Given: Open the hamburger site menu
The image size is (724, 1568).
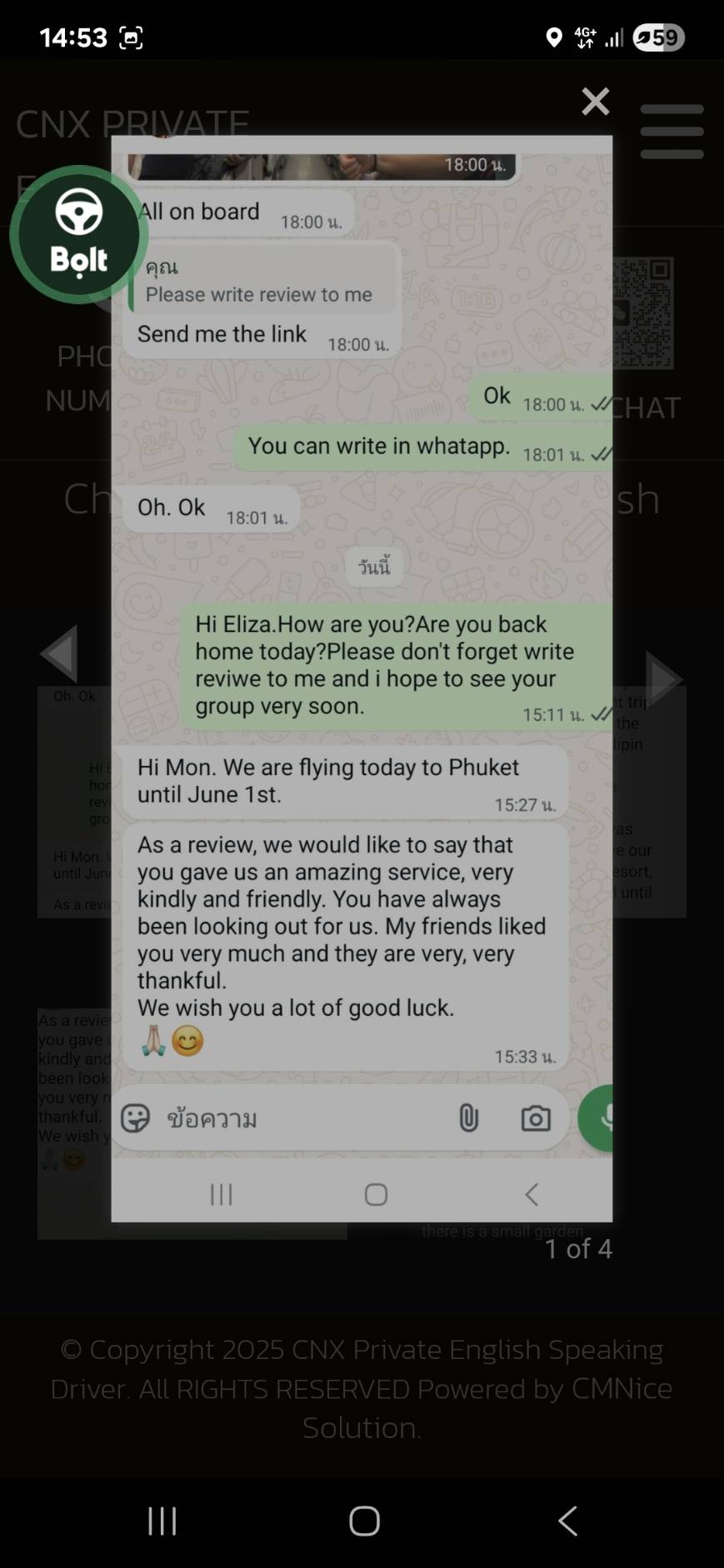Looking at the screenshot, I should (672, 132).
